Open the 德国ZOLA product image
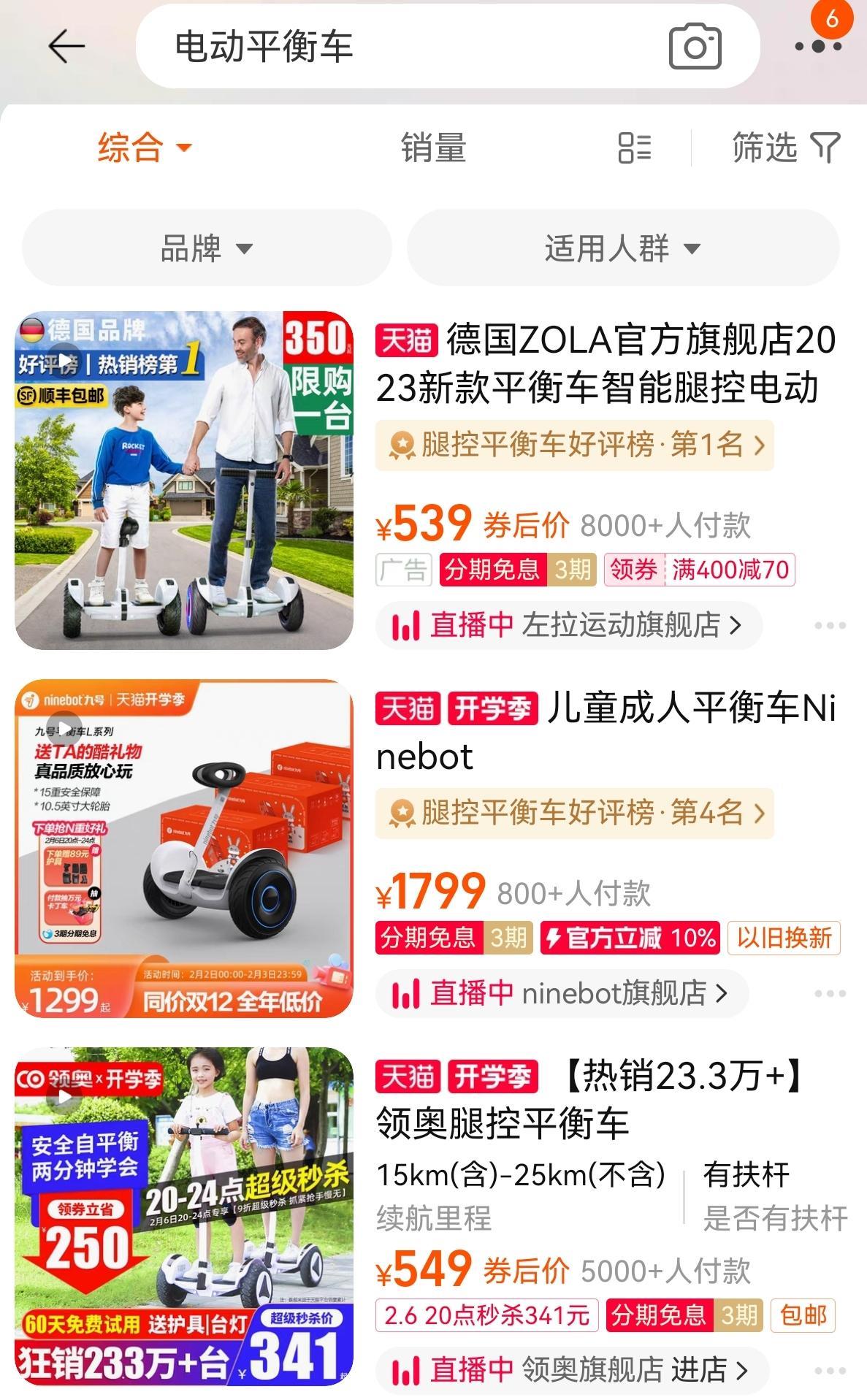 [x=184, y=481]
